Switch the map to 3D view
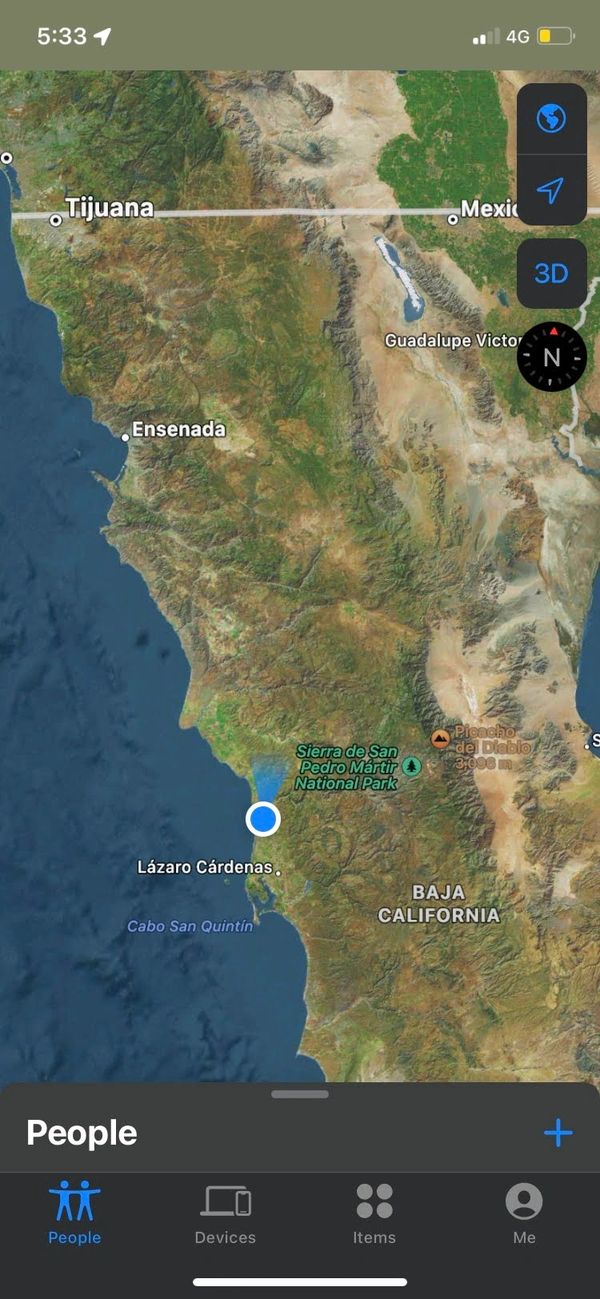The width and height of the screenshot is (600, 1299). point(551,273)
